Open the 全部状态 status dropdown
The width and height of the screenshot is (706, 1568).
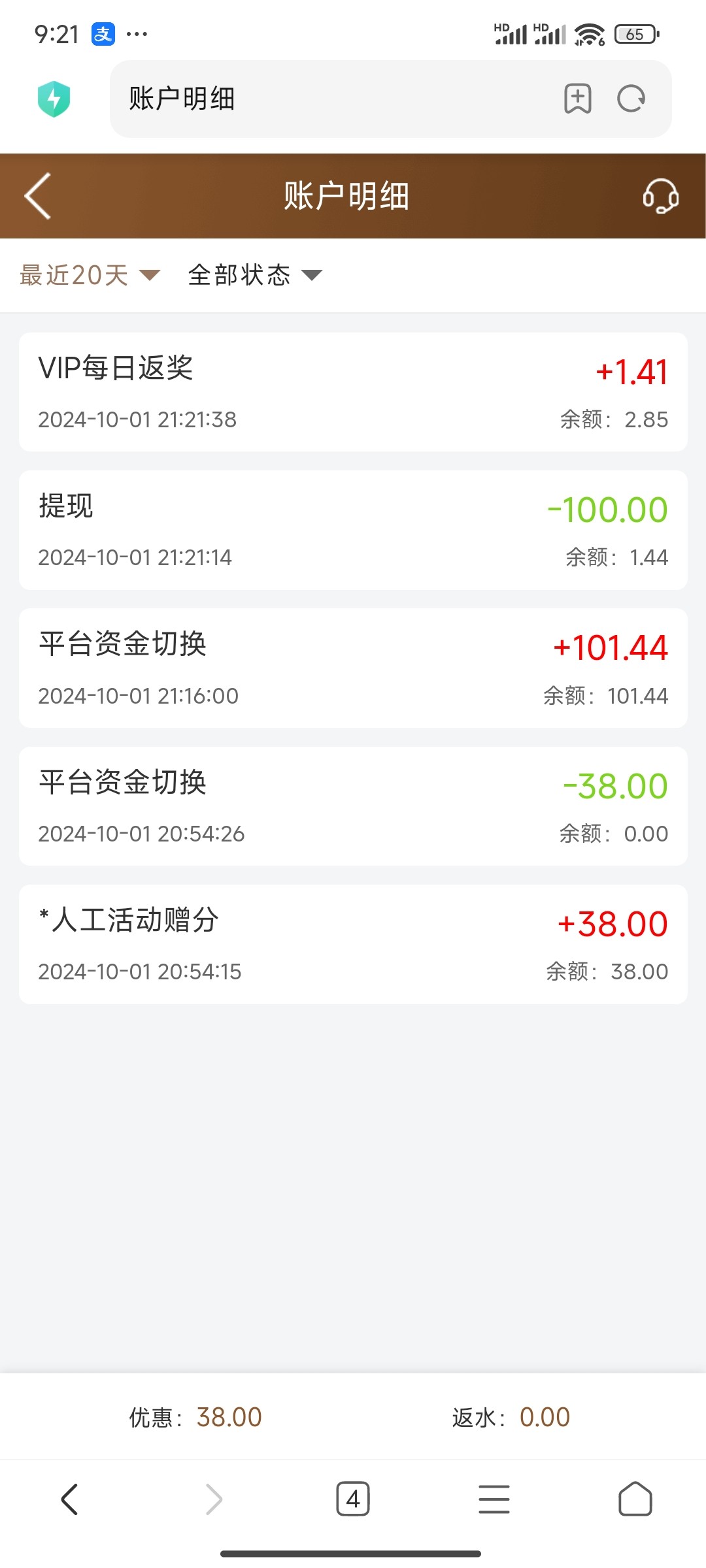(255, 275)
